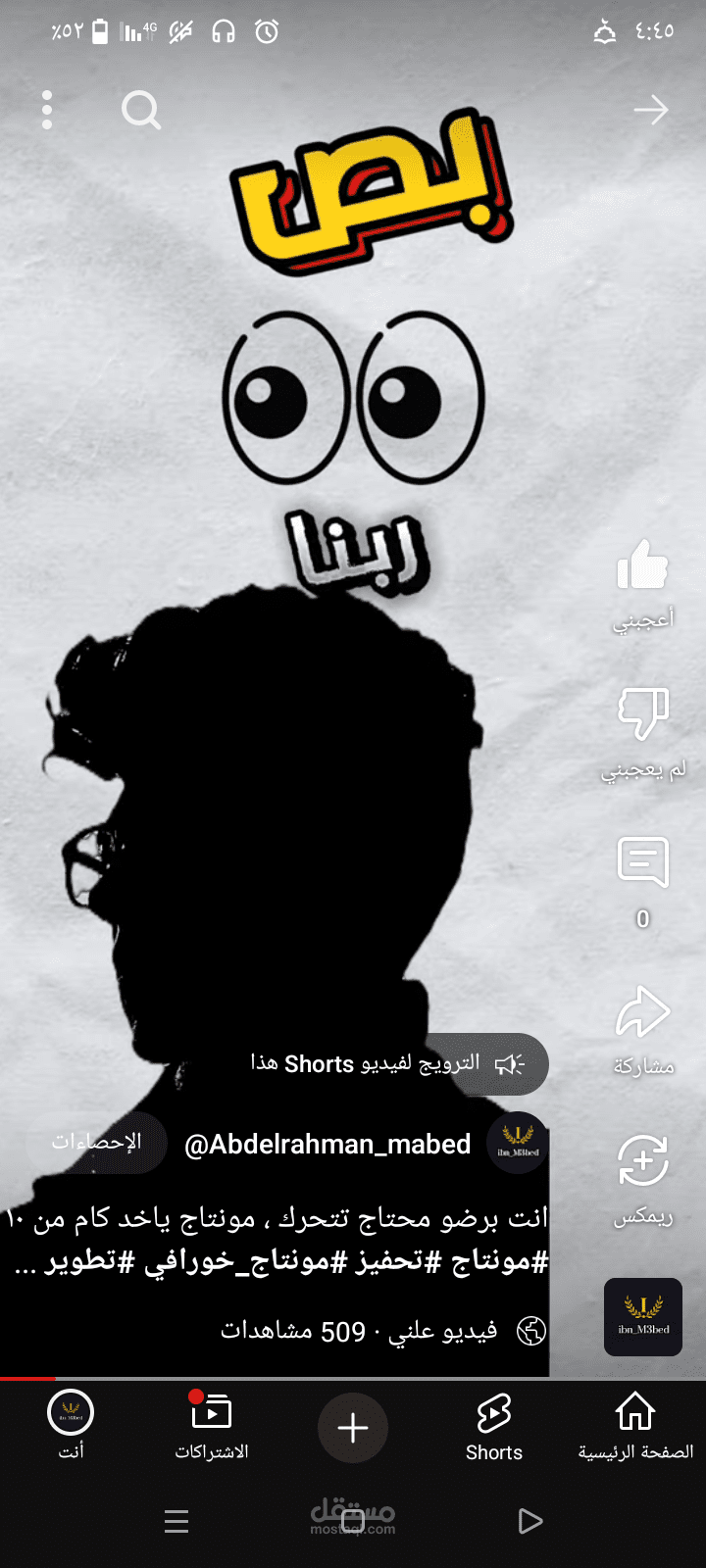Viewport: 706px width, 1568px height.
Task: Open the ibn_M3bed sound tile
Action: [643, 1317]
